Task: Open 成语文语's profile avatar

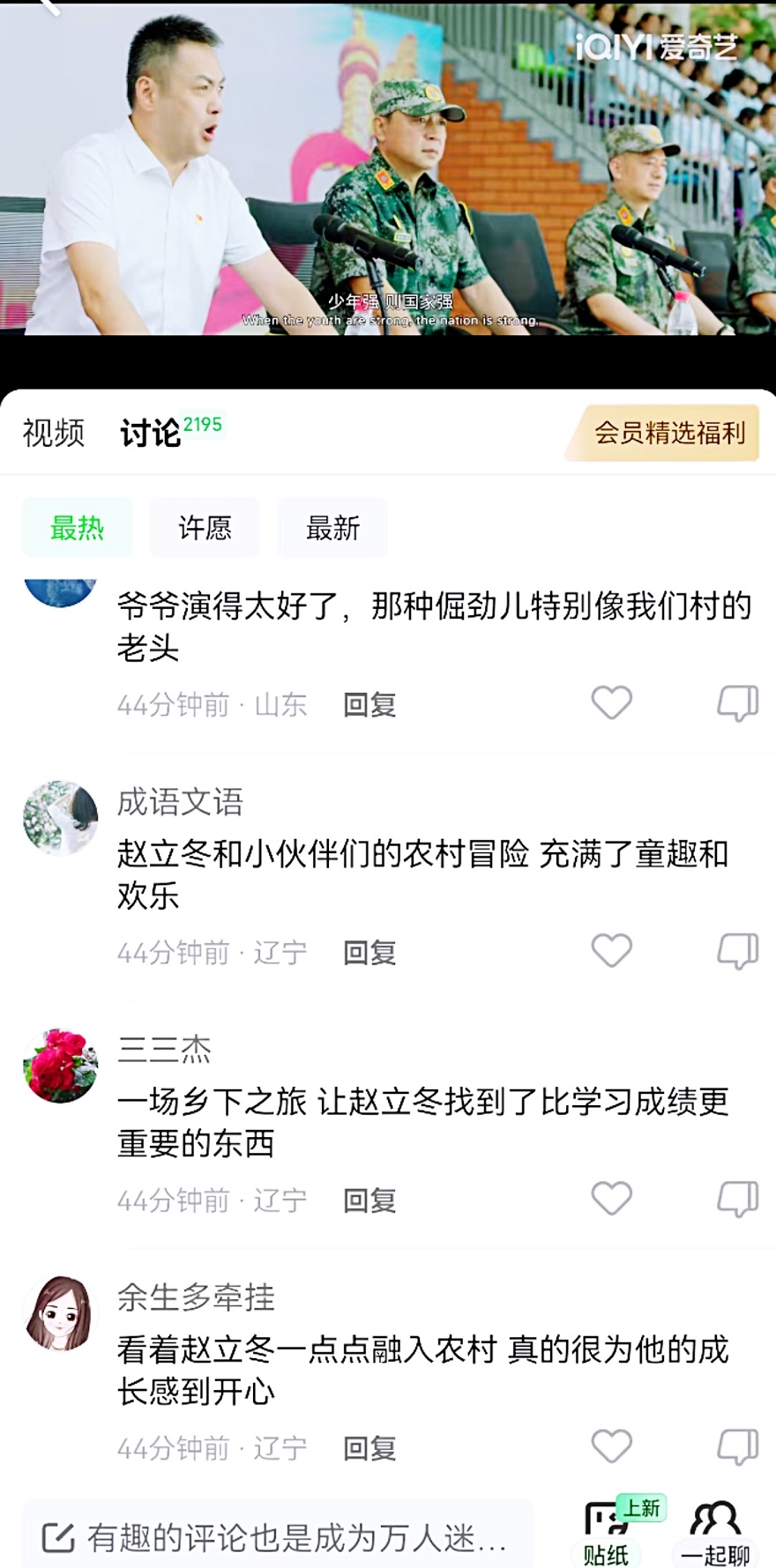Action: [x=60, y=817]
